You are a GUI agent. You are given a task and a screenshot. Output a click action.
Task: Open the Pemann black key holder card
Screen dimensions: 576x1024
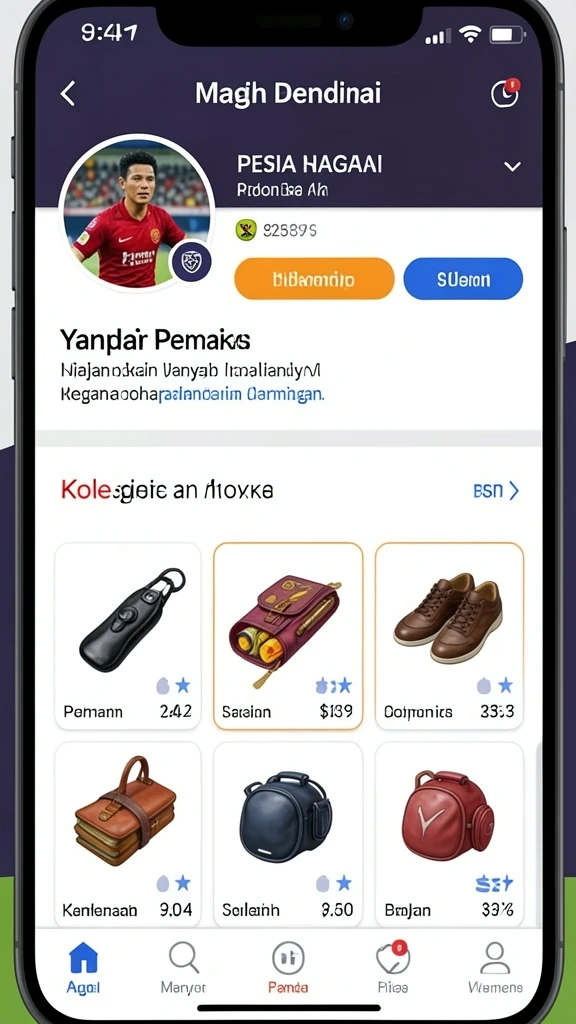click(128, 635)
